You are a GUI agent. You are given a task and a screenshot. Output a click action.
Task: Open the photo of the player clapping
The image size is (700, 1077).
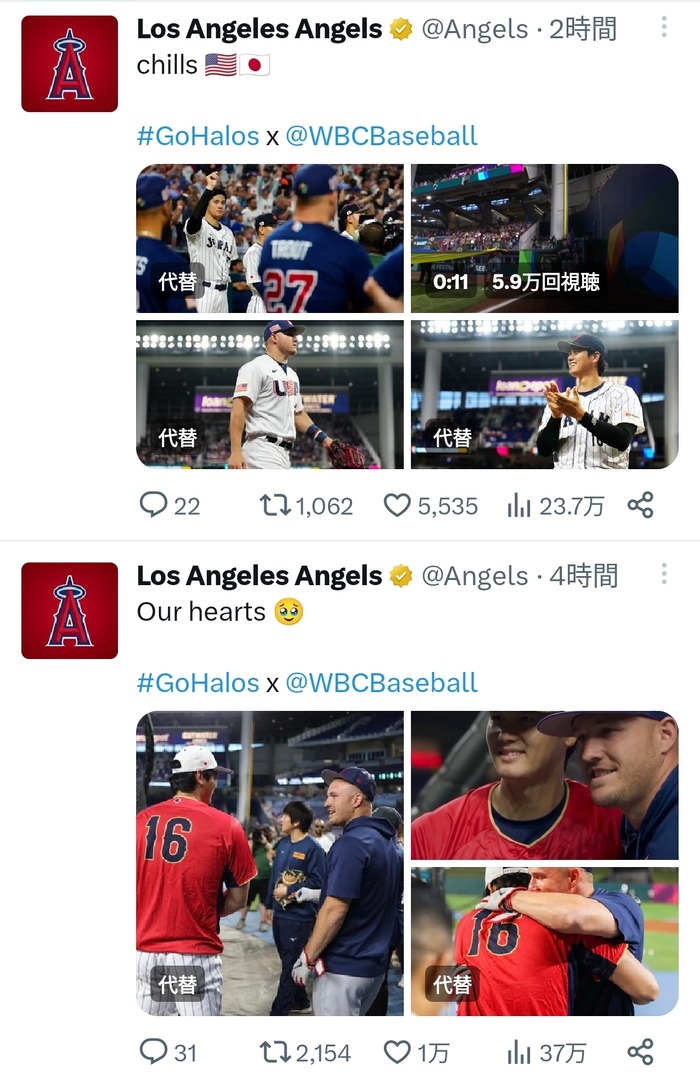pyautogui.click(x=544, y=394)
